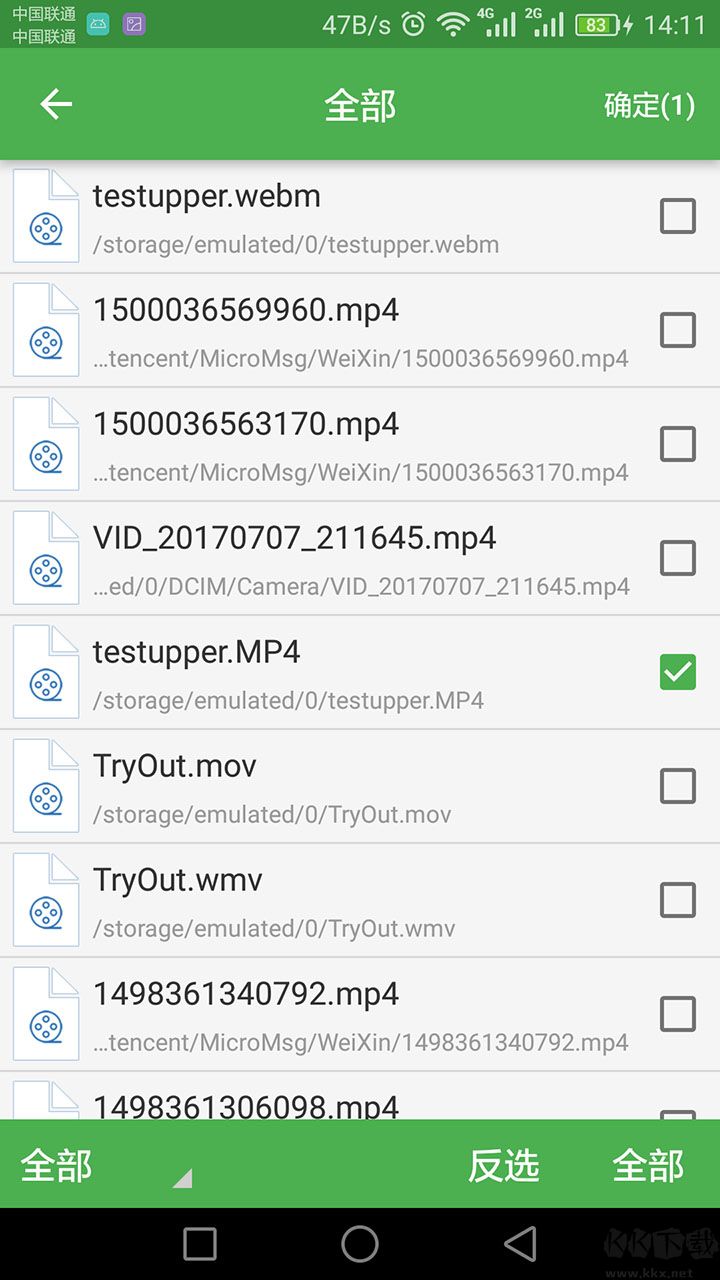Uncheck testupper.MP4
Viewport: 720px width, 1280px height.
[x=678, y=672]
